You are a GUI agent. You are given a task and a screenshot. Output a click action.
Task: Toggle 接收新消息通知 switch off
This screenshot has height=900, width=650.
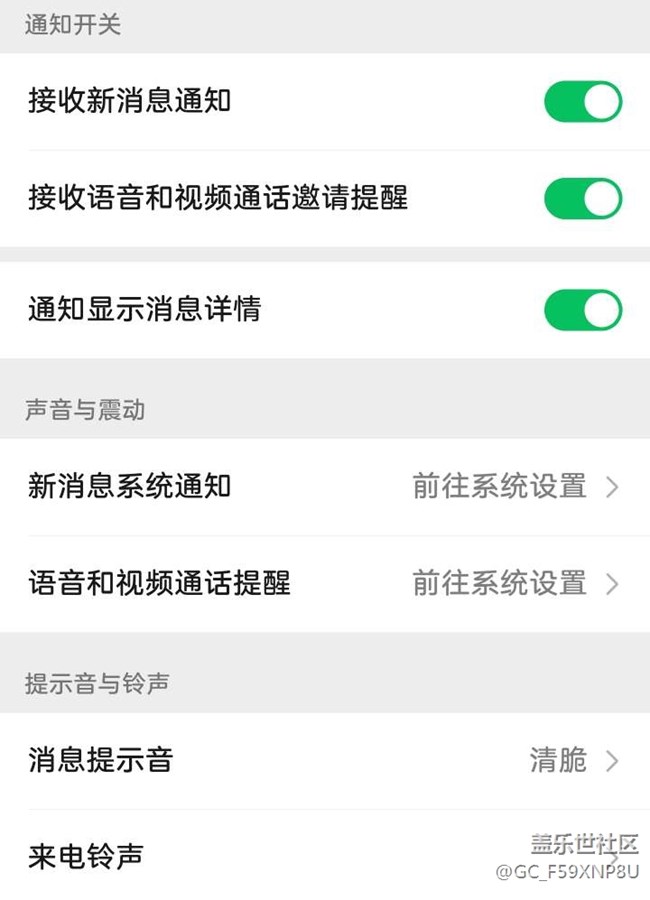(582, 102)
